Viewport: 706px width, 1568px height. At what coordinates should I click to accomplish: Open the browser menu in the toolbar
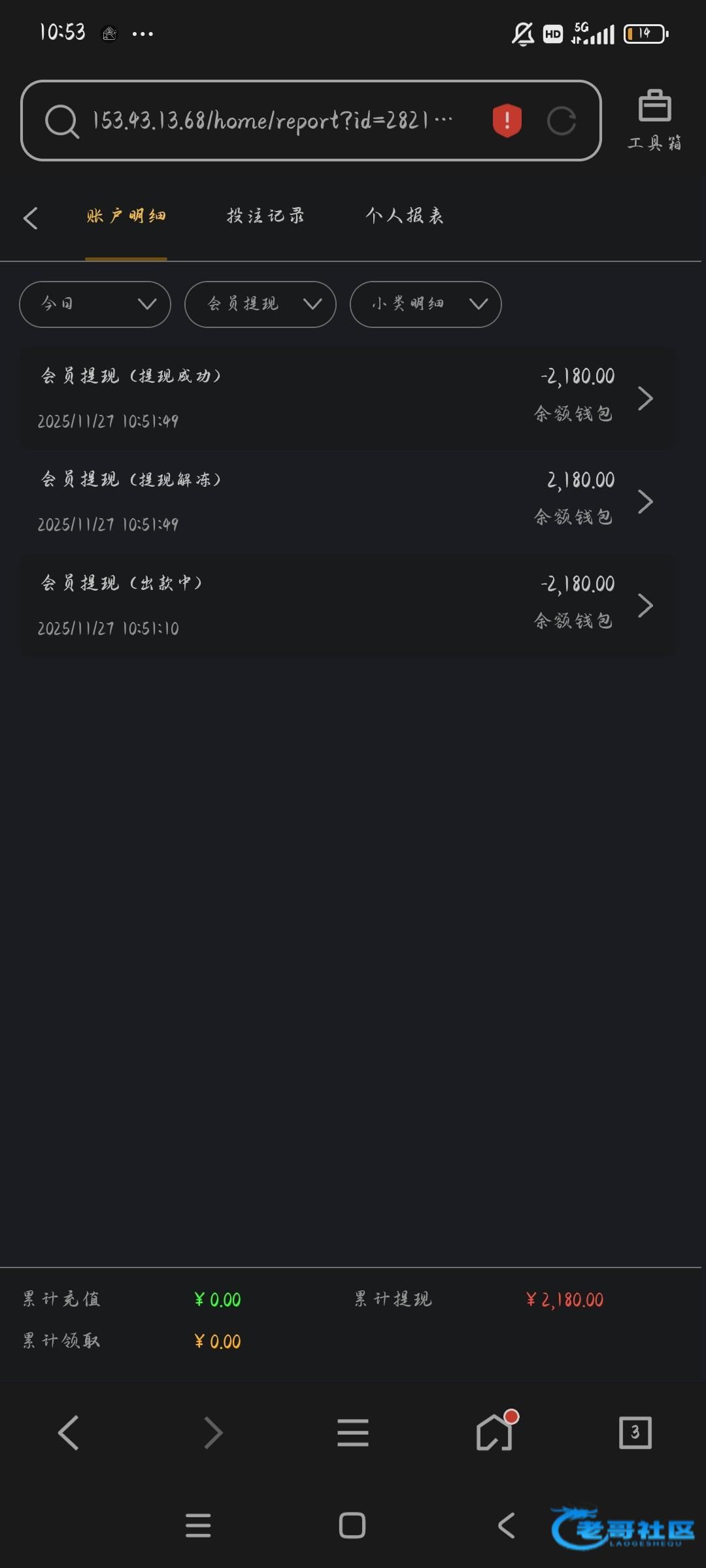pyautogui.click(x=353, y=1433)
